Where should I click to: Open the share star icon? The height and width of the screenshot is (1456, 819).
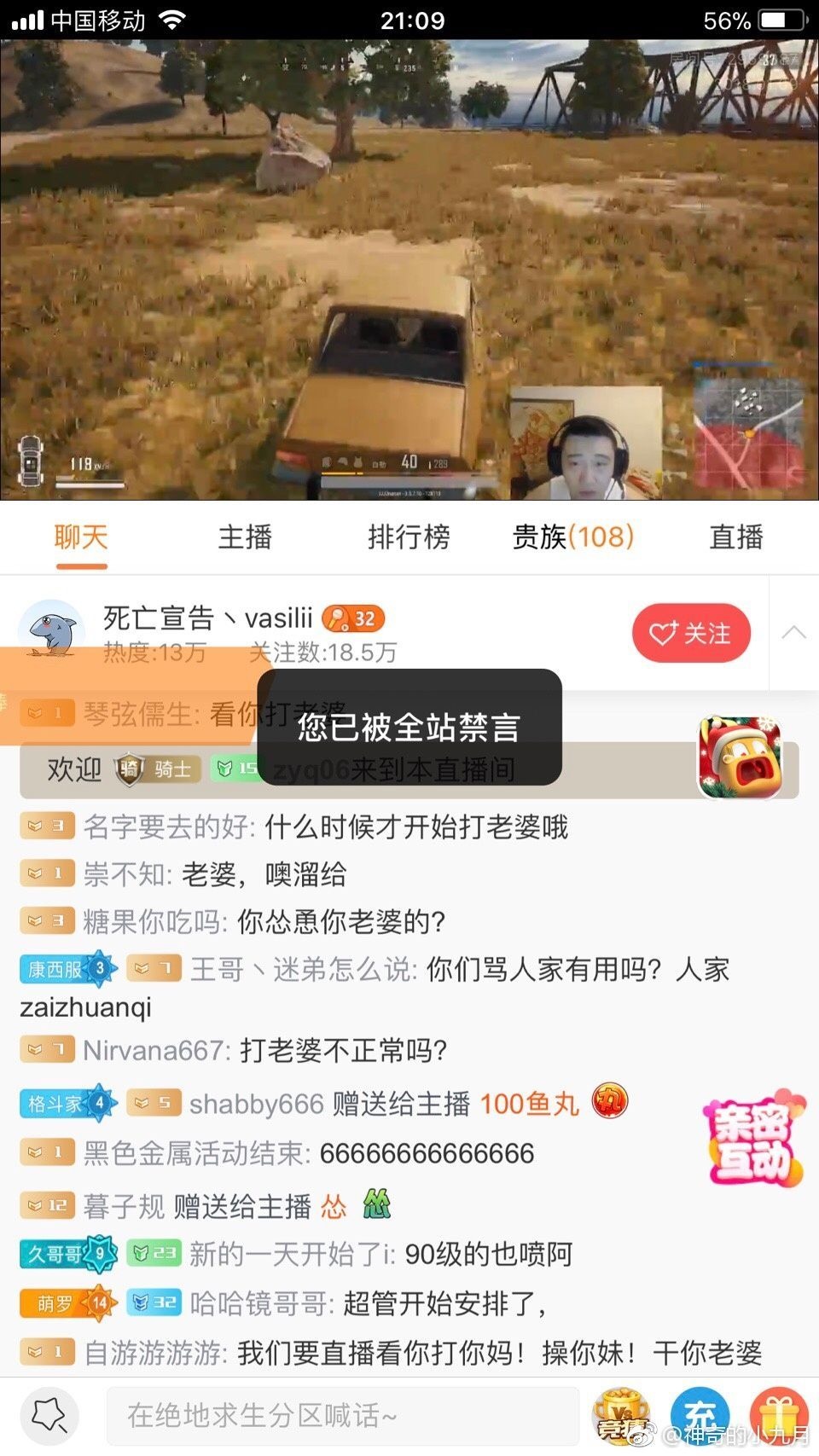pos(49,1416)
